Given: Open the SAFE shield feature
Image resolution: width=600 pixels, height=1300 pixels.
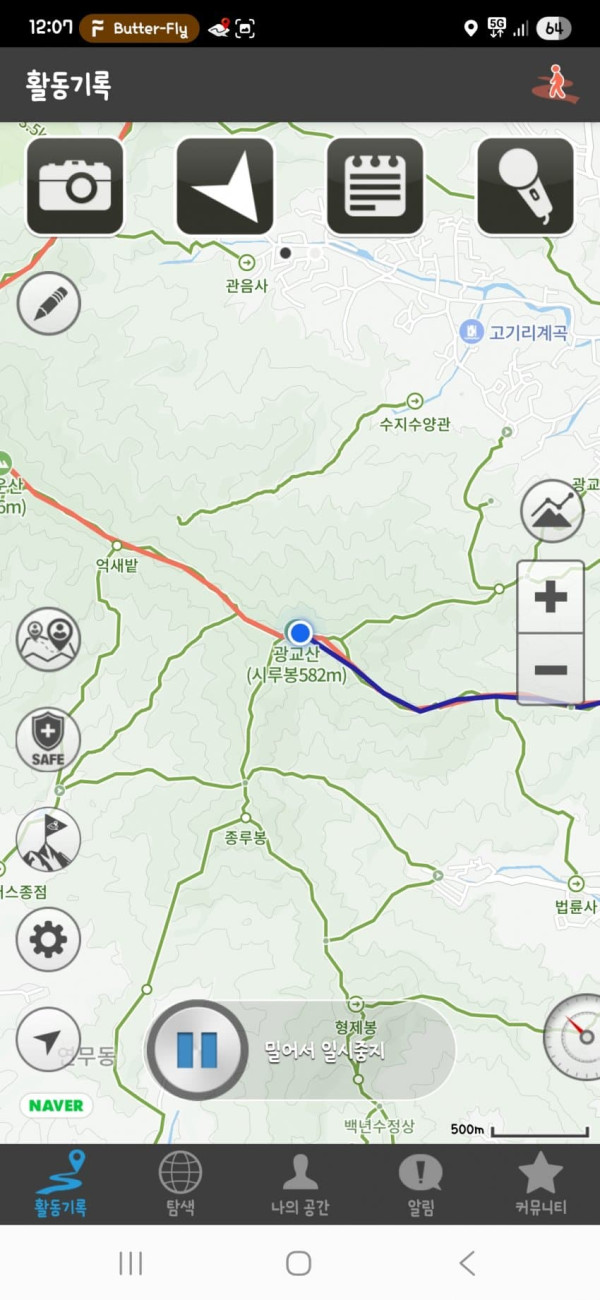Looking at the screenshot, I should coord(48,740).
